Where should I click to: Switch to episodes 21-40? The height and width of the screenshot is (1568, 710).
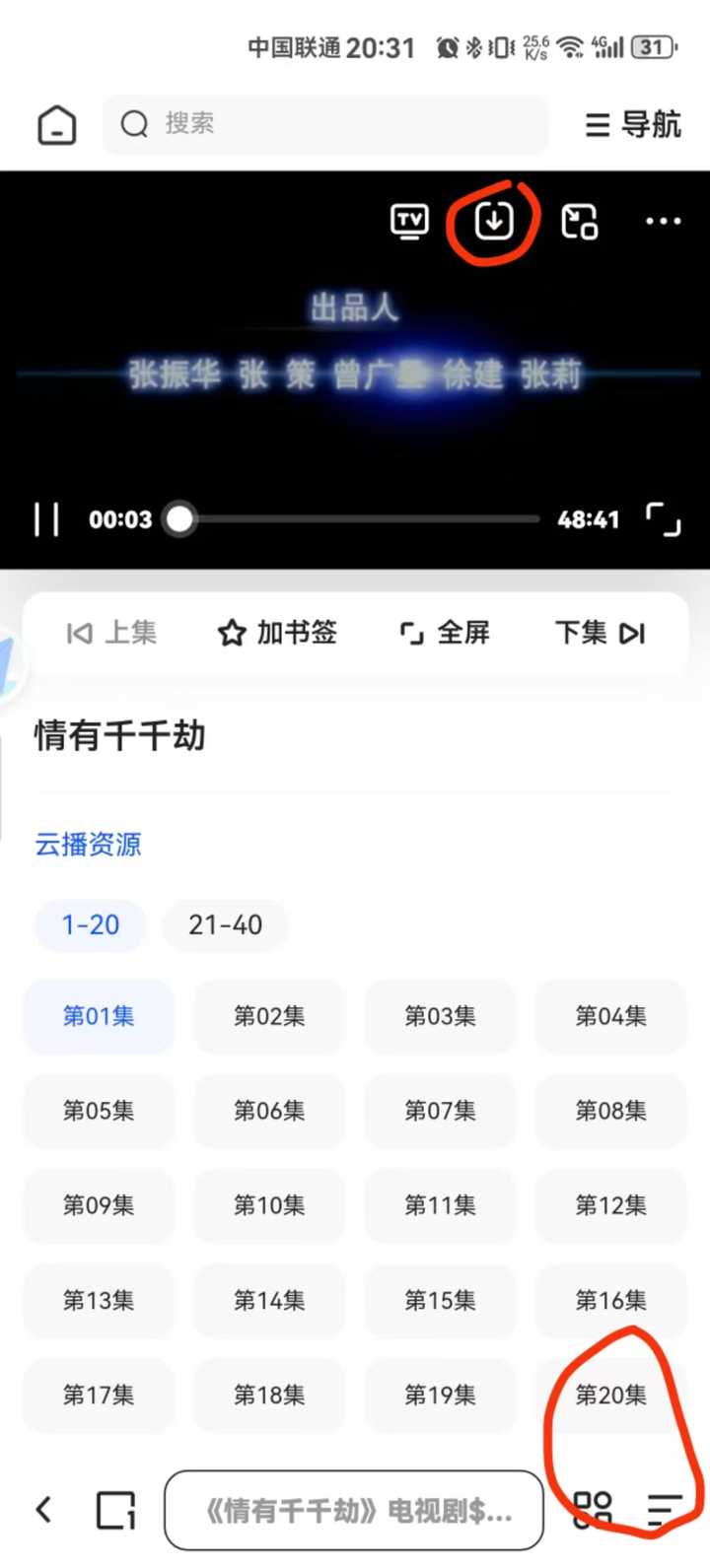click(225, 924)
